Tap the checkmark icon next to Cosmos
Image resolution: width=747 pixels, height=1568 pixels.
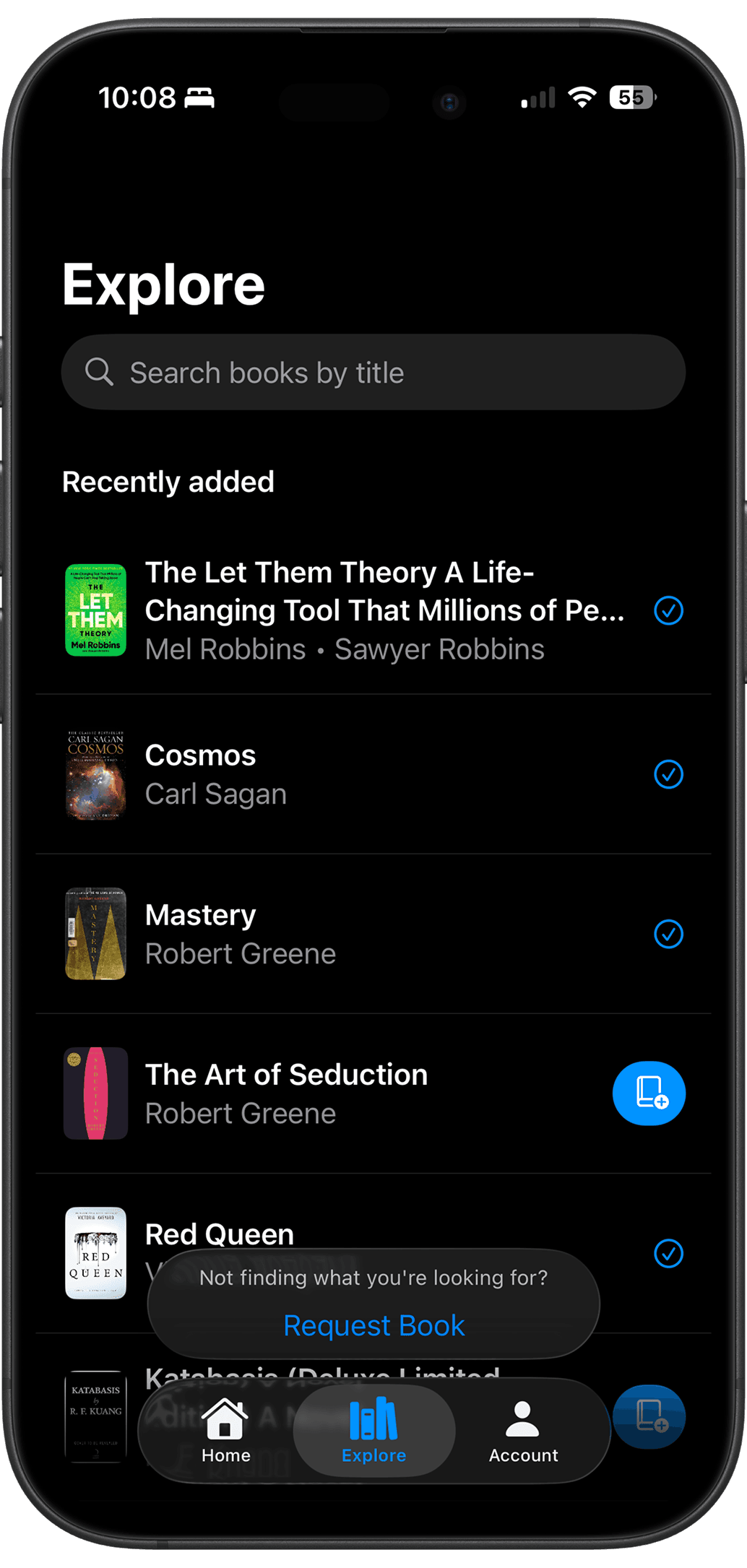click(668, 775)
